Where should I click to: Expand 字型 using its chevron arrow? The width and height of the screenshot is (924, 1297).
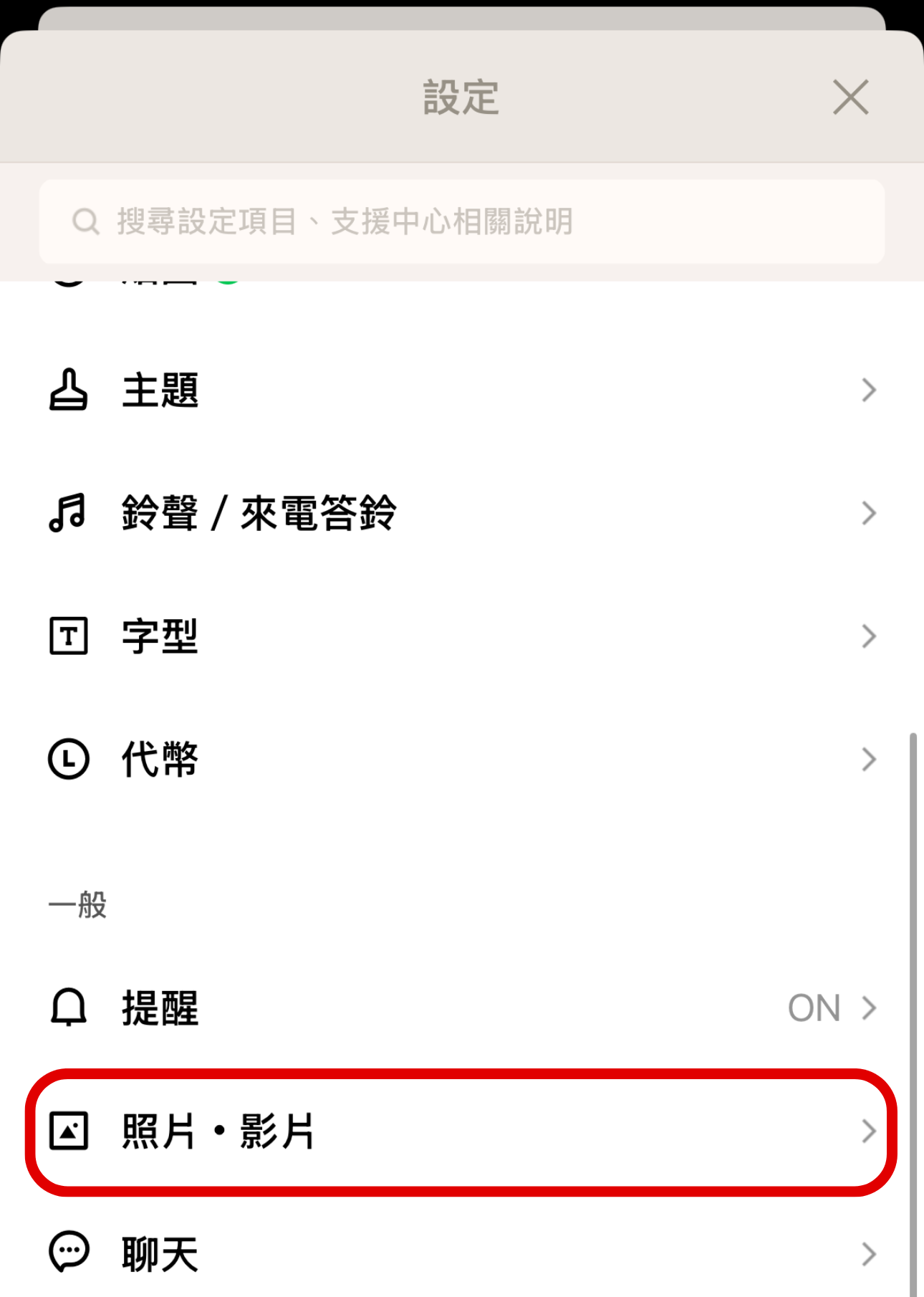click(868, 636)
